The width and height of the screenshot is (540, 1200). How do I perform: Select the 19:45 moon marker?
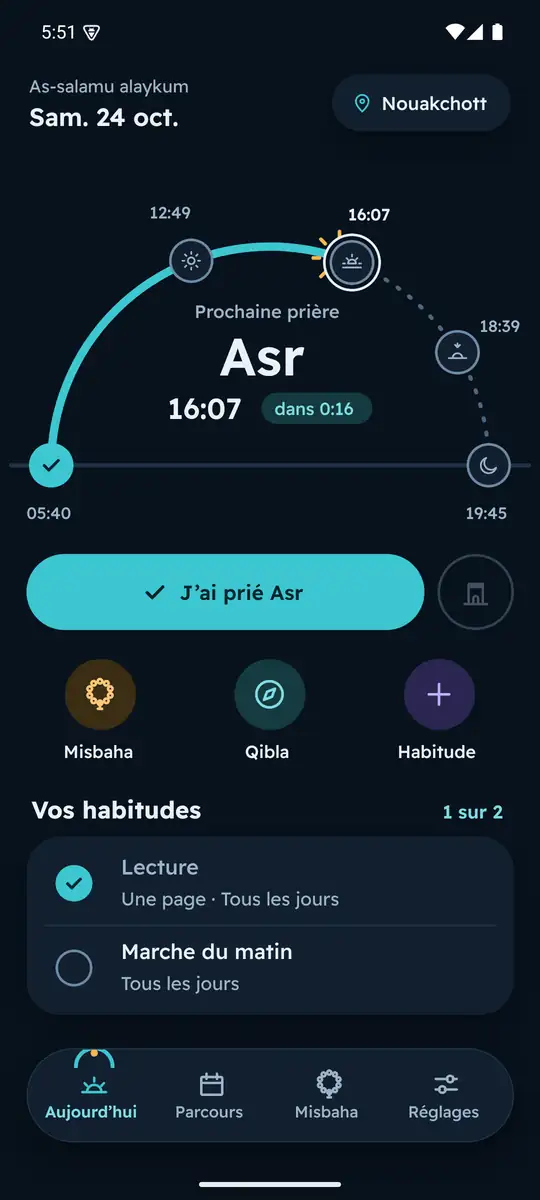click(x=489, y=465)
